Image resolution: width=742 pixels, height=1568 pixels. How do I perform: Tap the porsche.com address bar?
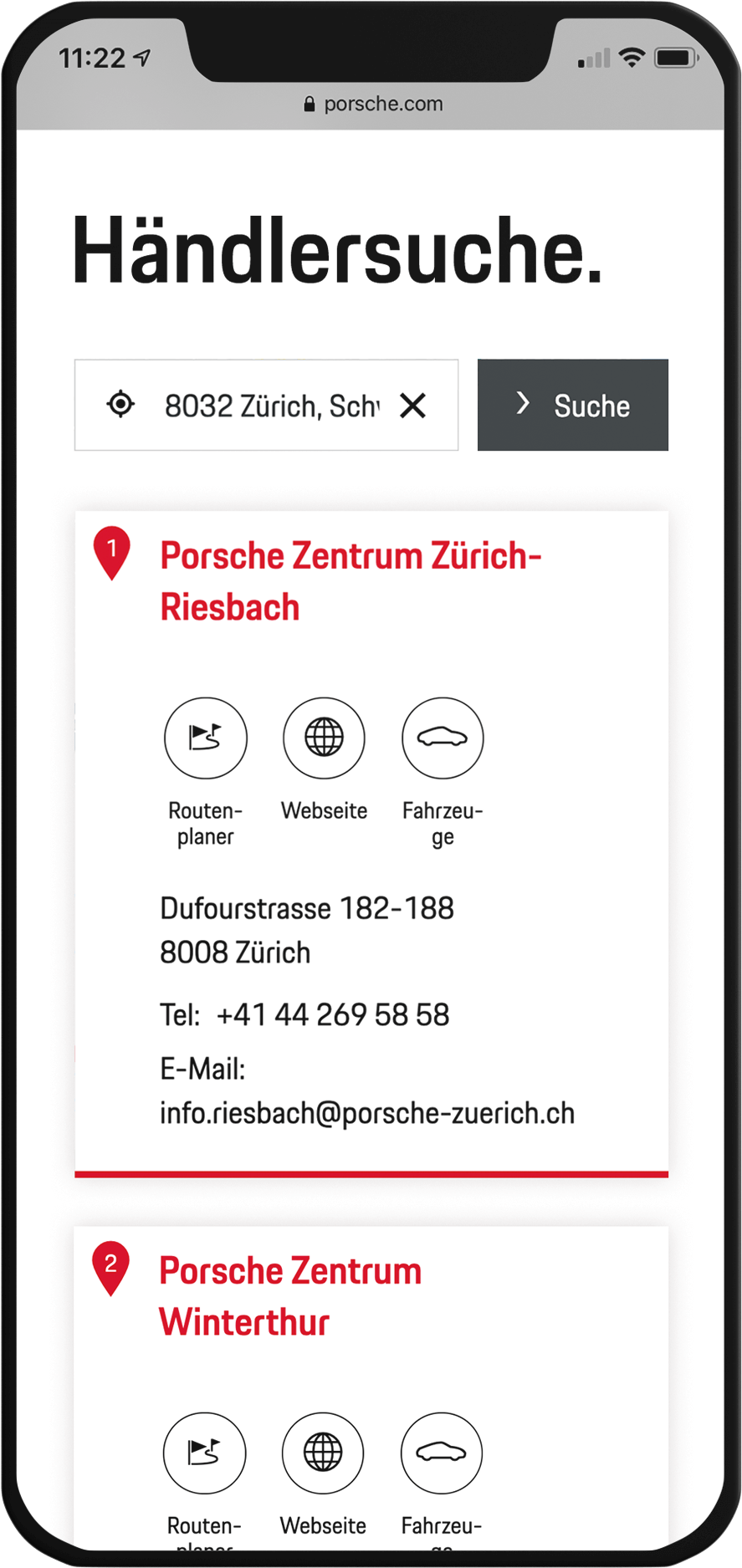tap(373, 104)
